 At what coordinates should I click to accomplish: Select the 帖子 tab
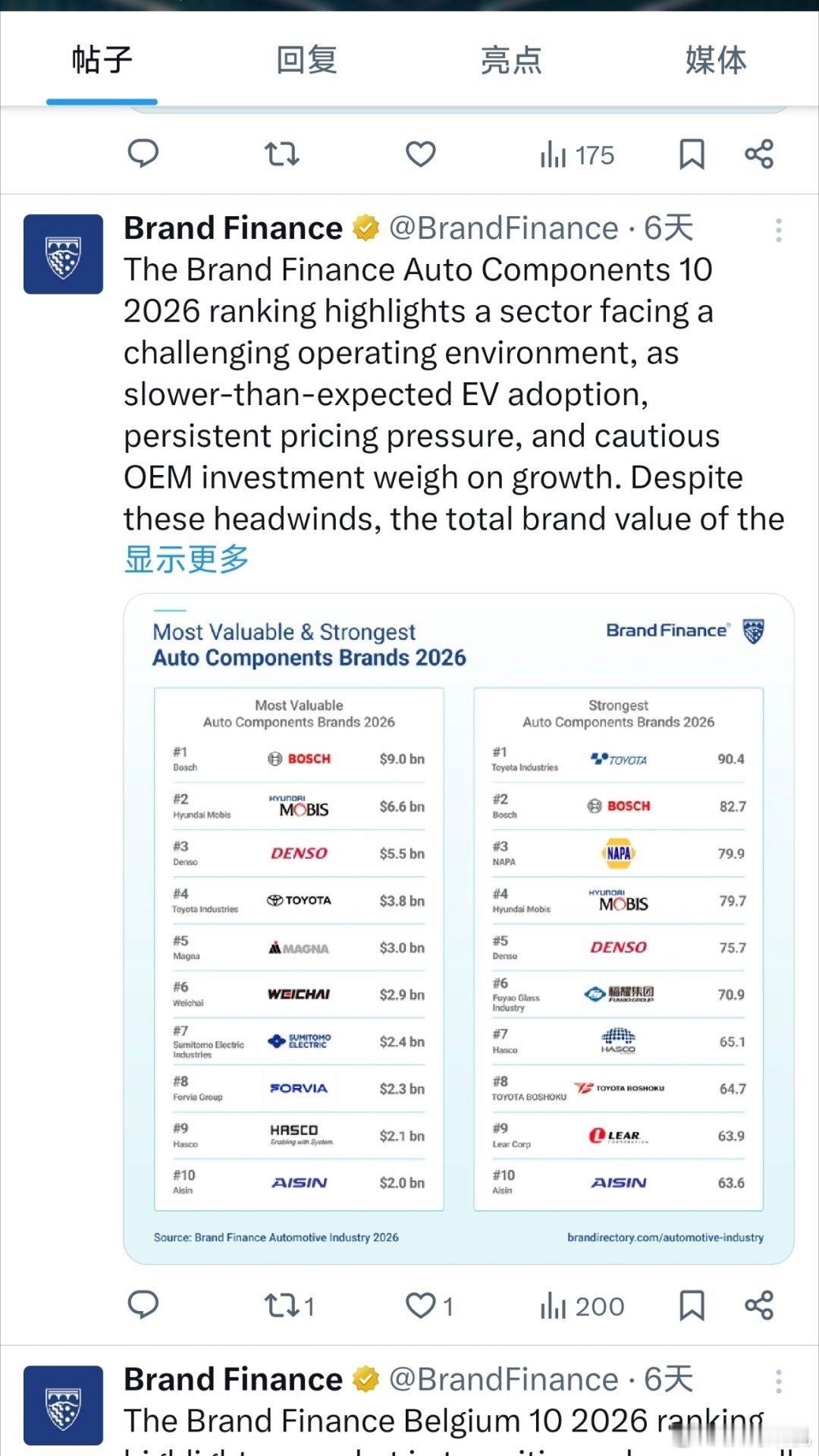click(102, 60)
